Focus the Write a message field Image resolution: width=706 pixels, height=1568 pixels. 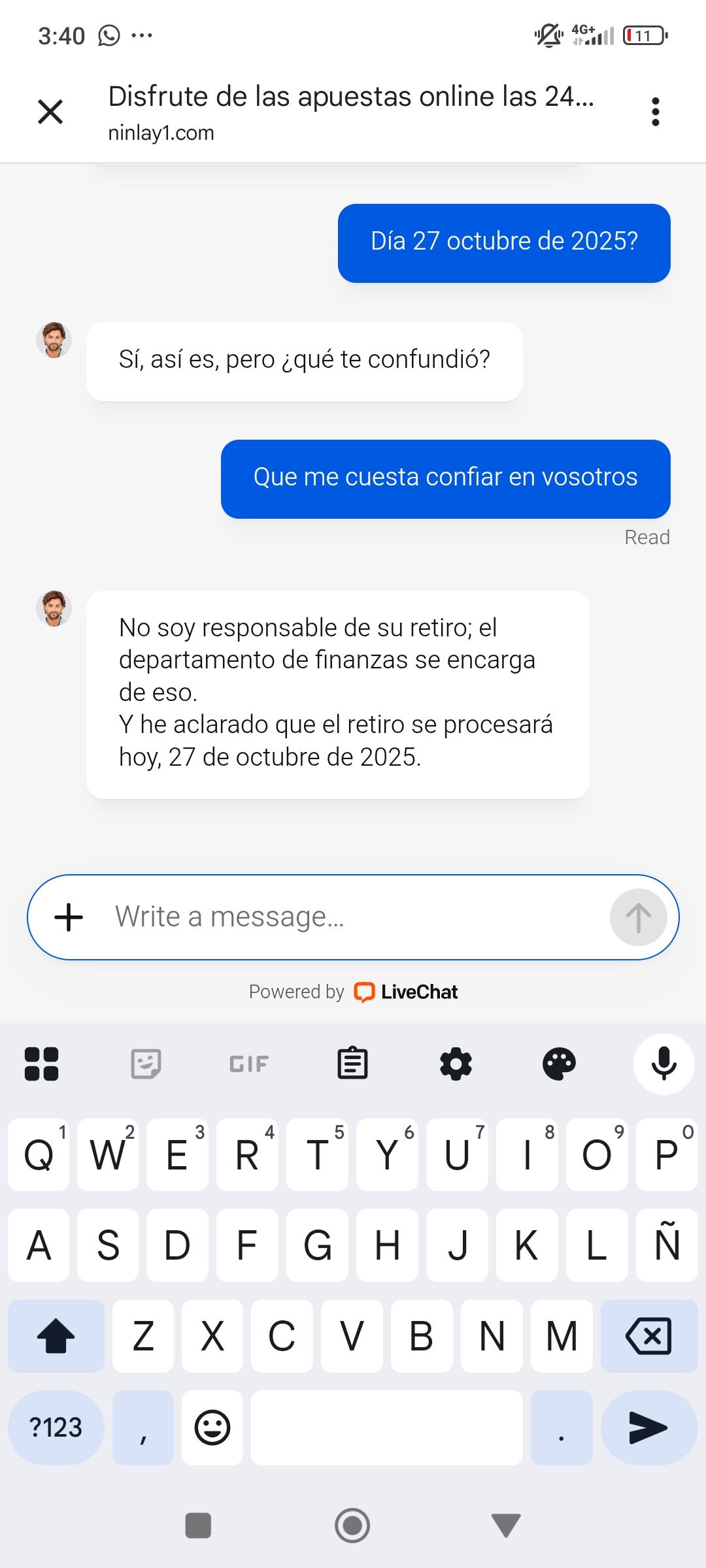tap(353, 917)
